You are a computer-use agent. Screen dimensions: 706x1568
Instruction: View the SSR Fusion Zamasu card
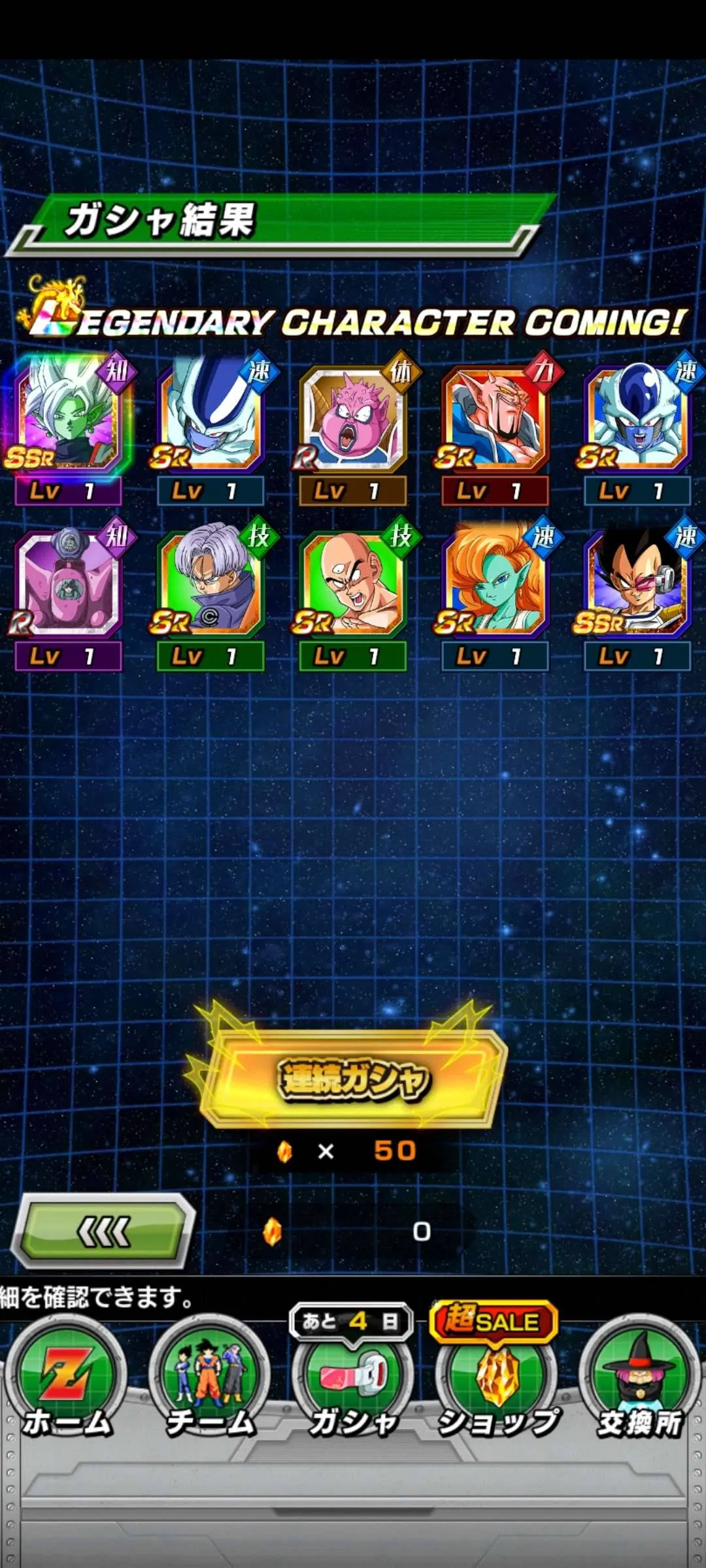69,419
